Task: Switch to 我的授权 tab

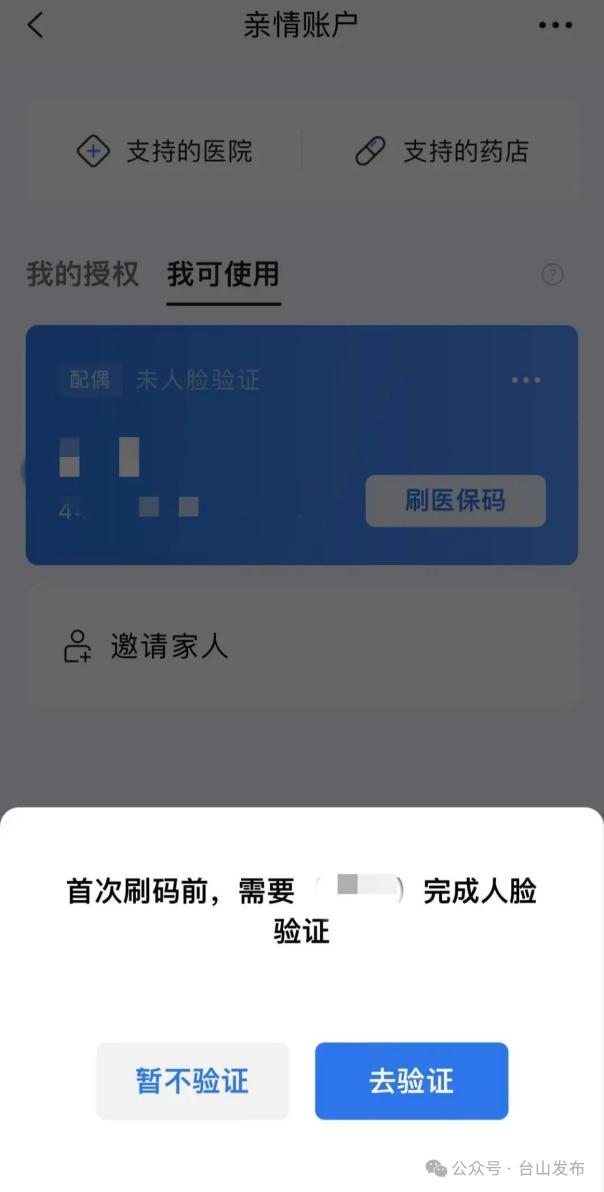Action: click(x=82, y=274)
